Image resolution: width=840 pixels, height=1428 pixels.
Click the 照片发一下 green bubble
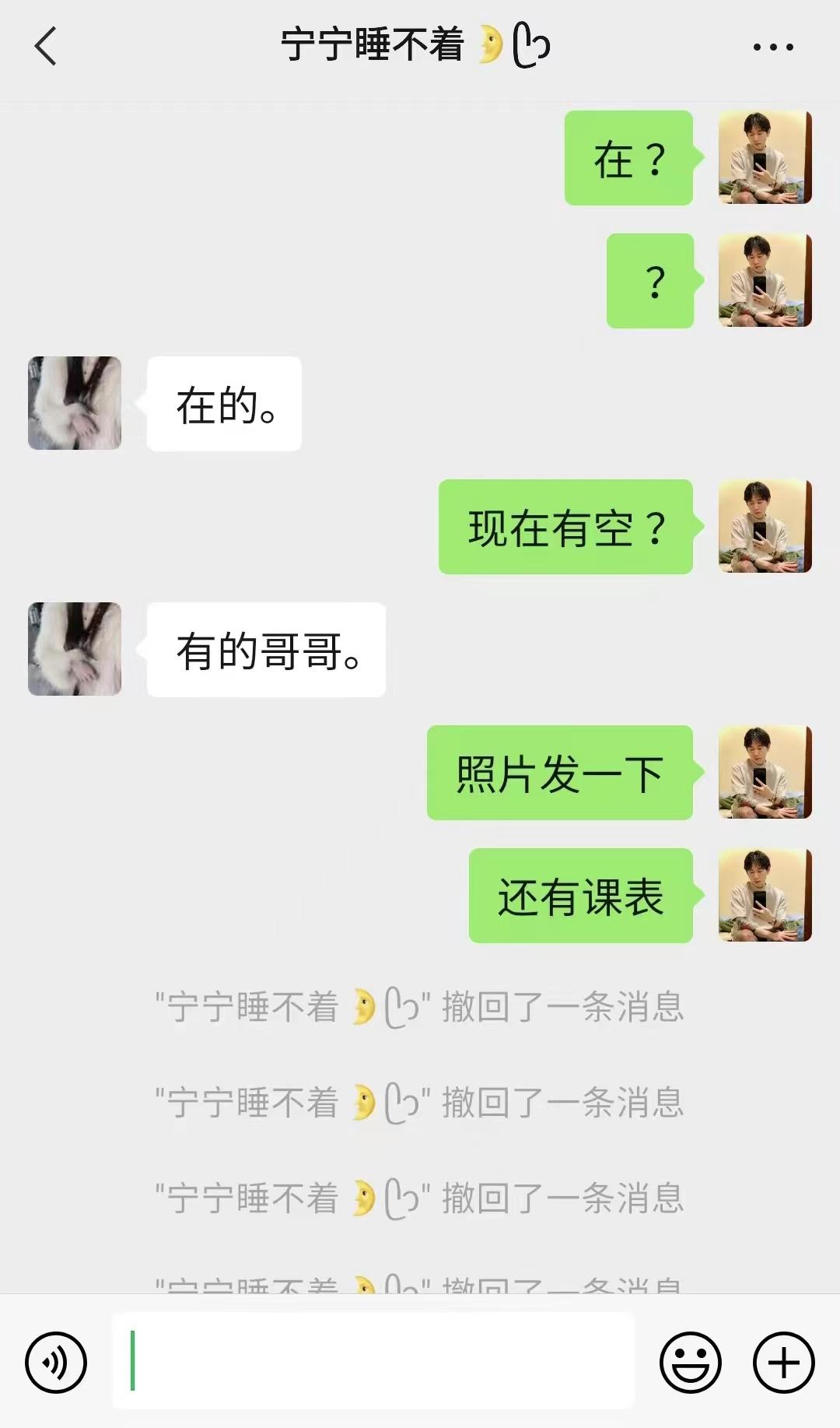[558, 774]
